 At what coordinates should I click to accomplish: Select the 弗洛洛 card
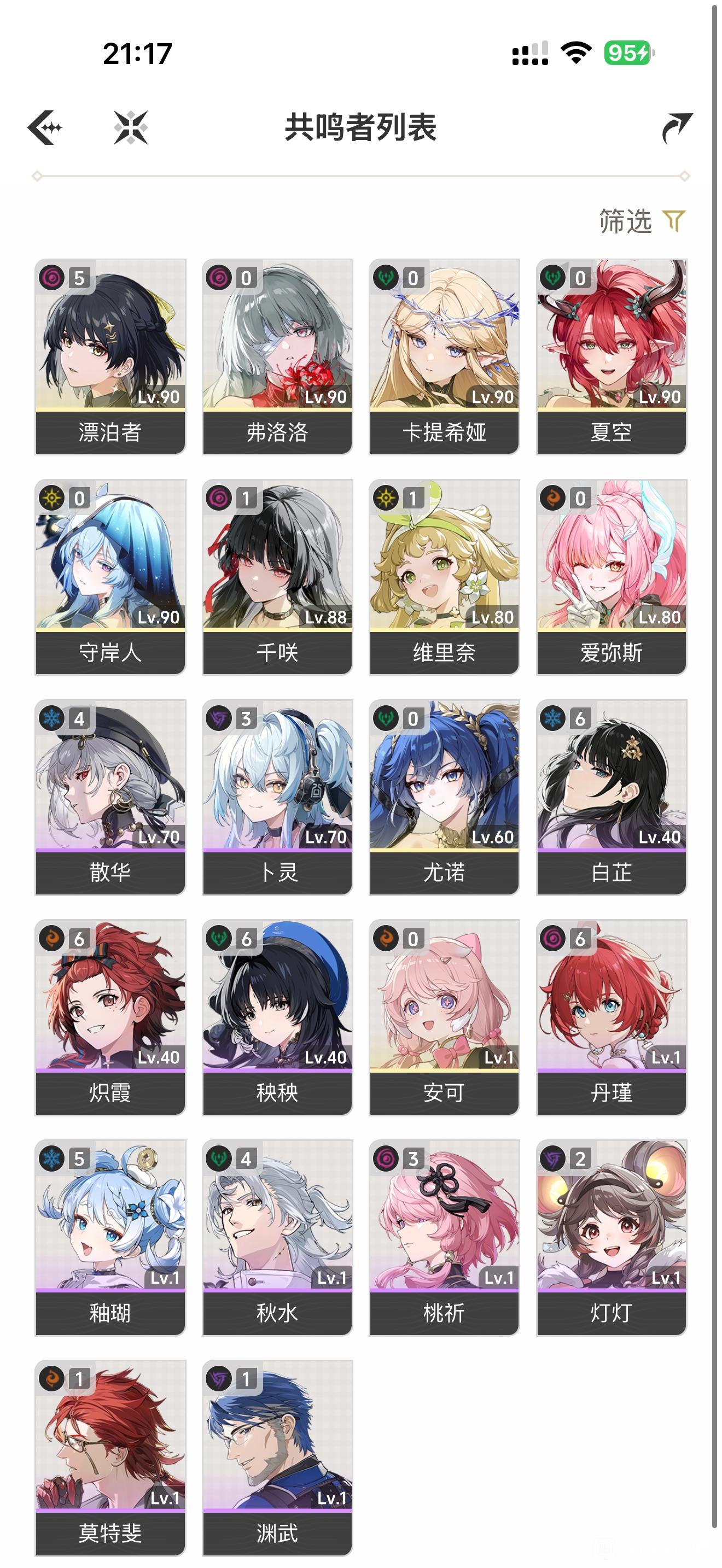[x=277, y=356]
